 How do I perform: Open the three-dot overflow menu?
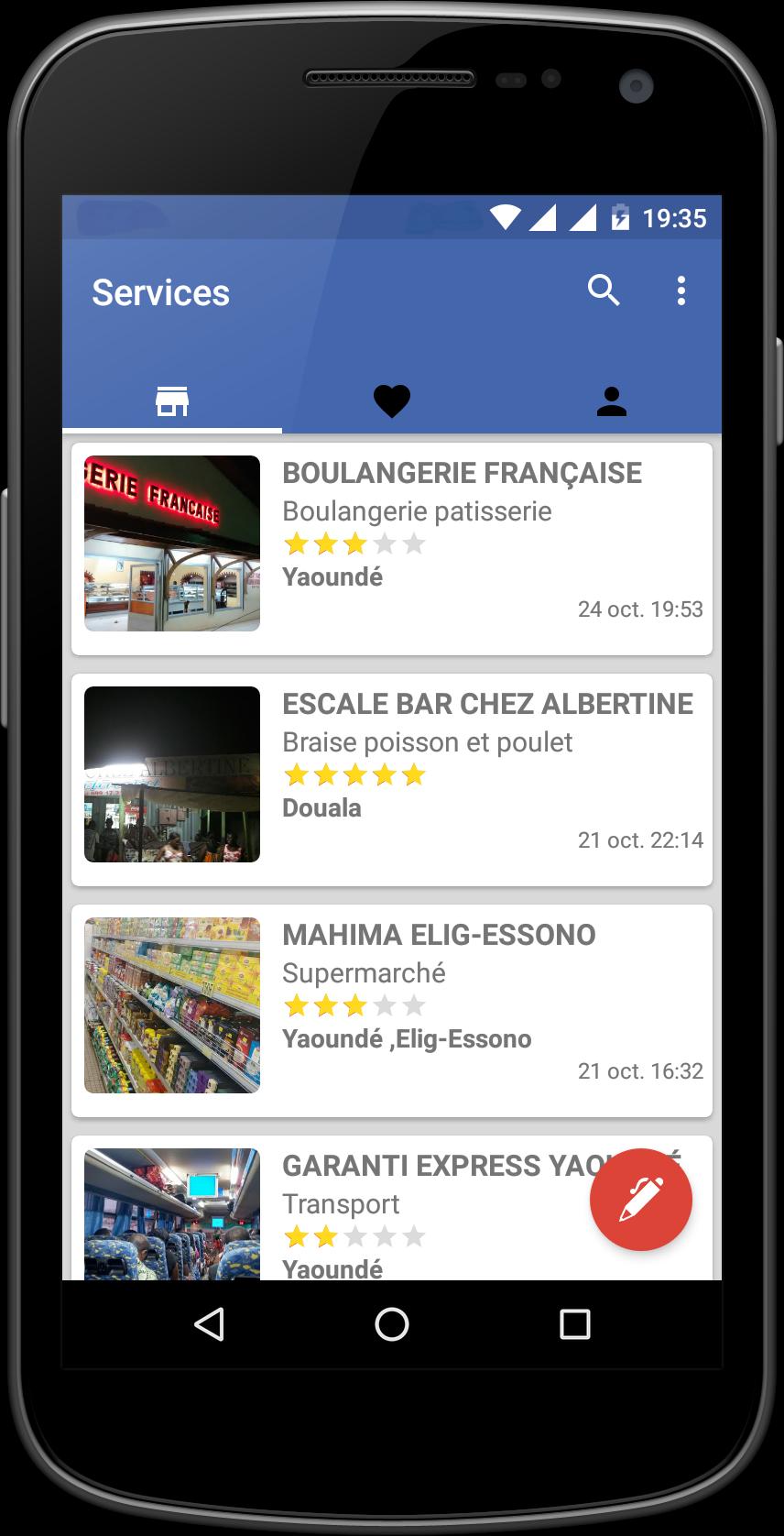pos(681,291)
